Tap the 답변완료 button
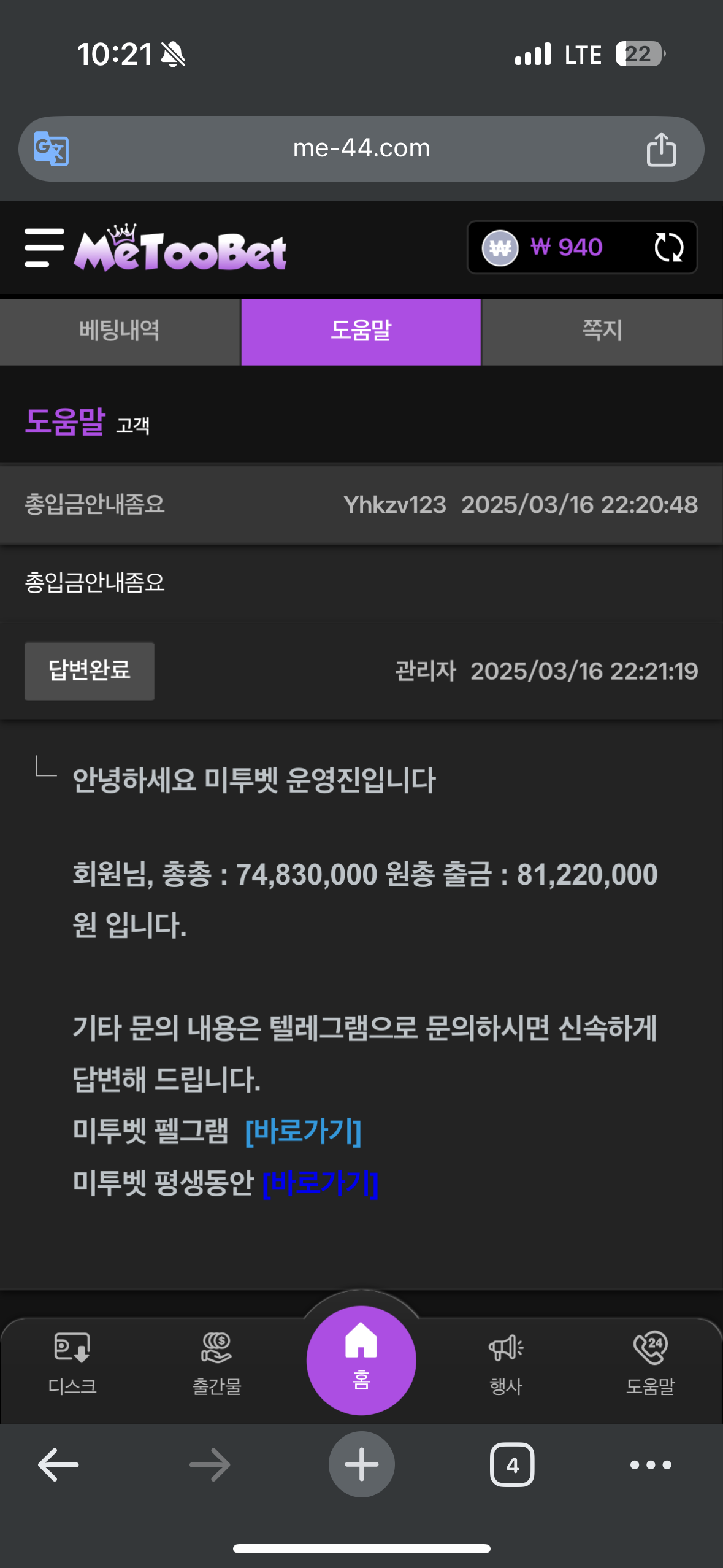Screen dimensions: 723x1568 [x=90, y=671]
